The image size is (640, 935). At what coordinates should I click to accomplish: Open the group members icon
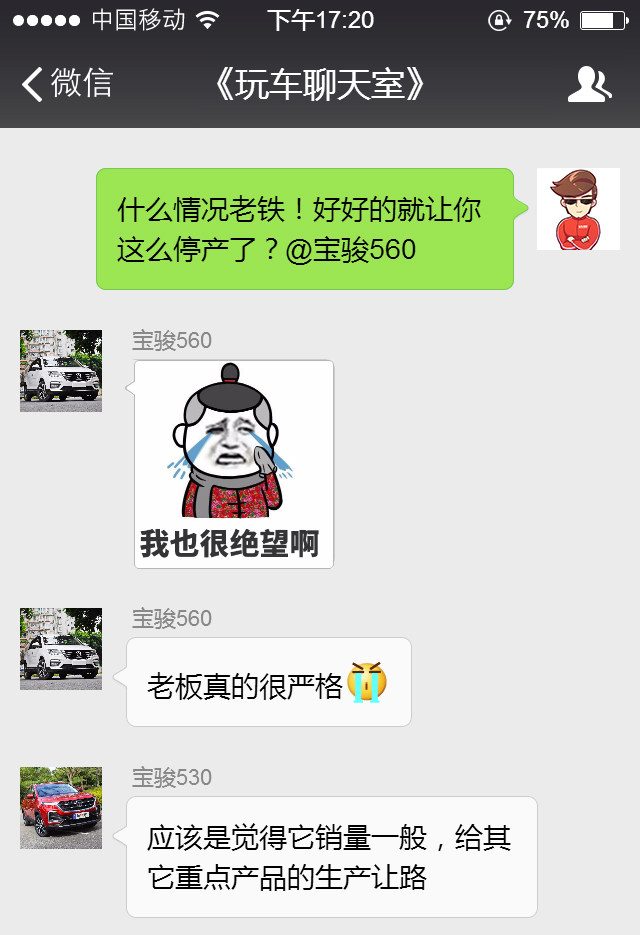(589, 85)
